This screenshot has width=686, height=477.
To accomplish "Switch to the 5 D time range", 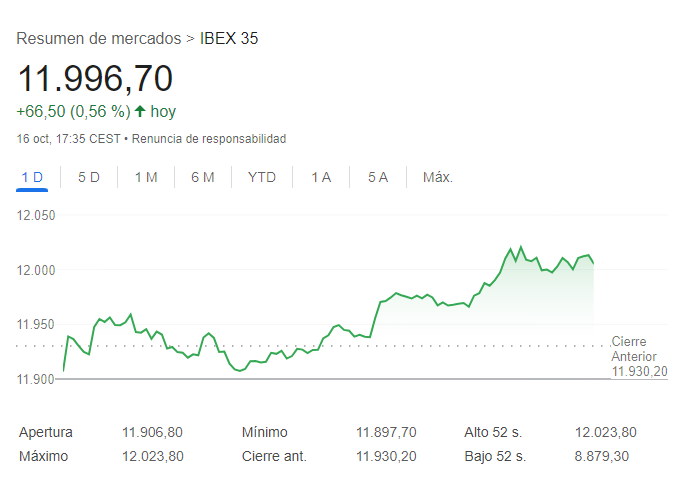I will point(89,177).
